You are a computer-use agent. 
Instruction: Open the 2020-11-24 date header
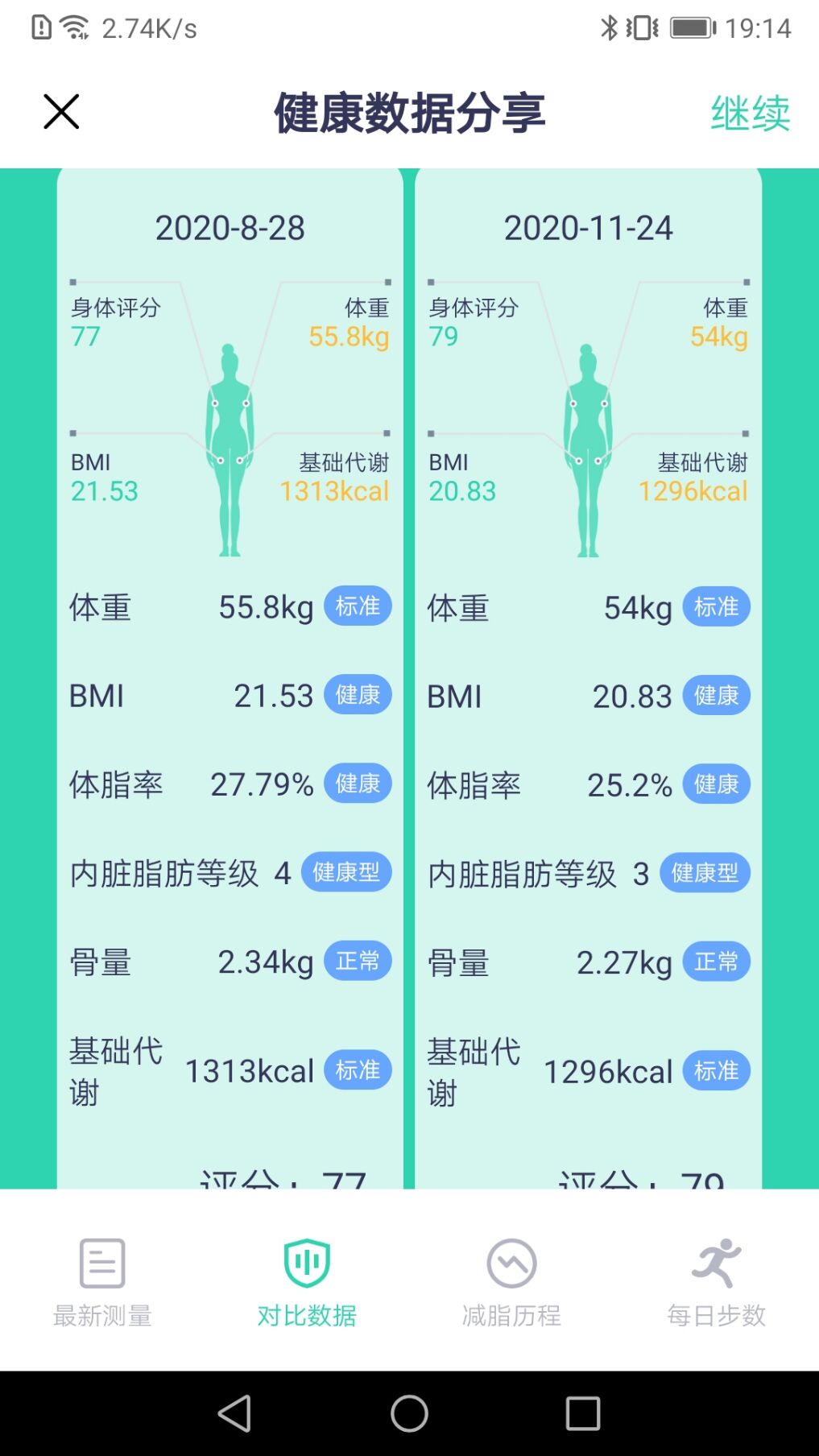point(589,228)
